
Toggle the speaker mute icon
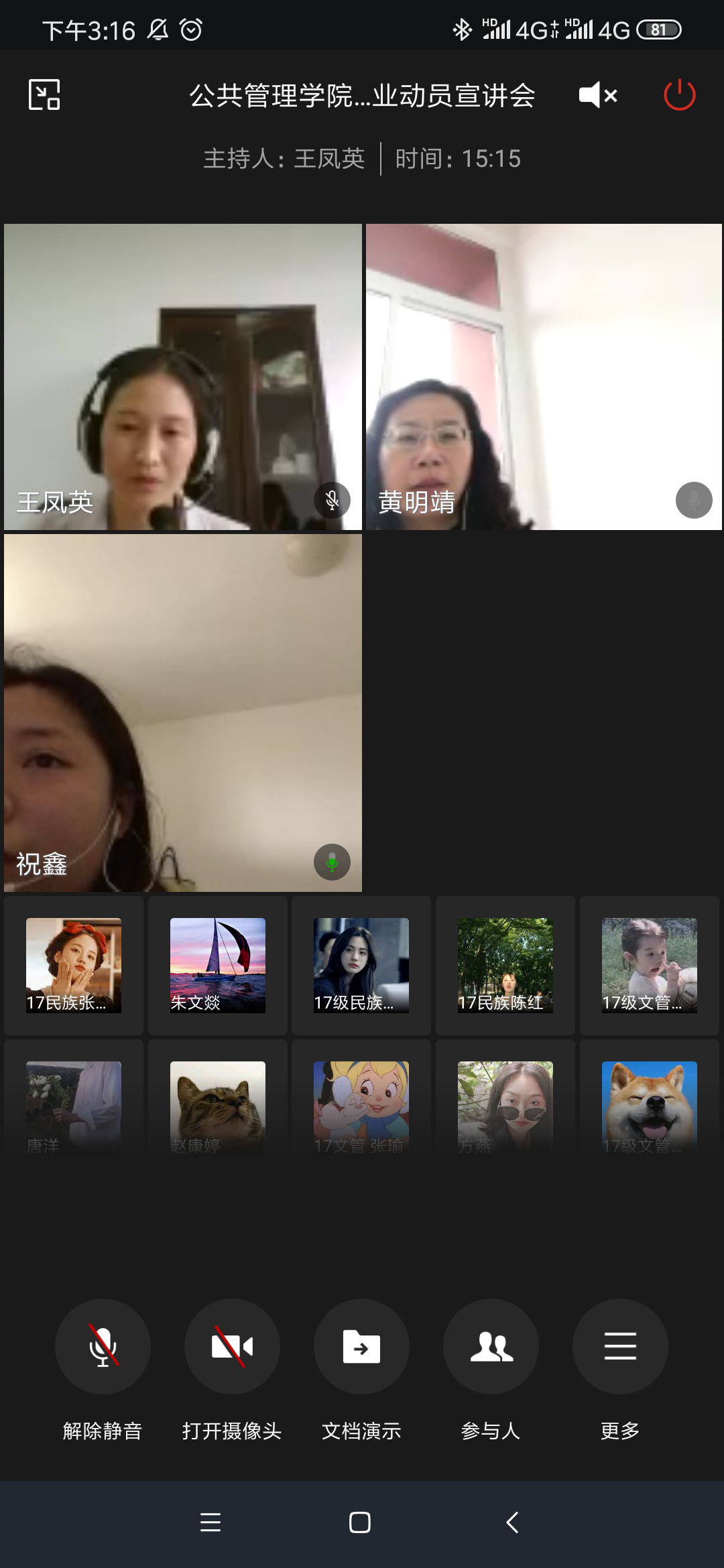pyautogui.click(x=598, y=95)
